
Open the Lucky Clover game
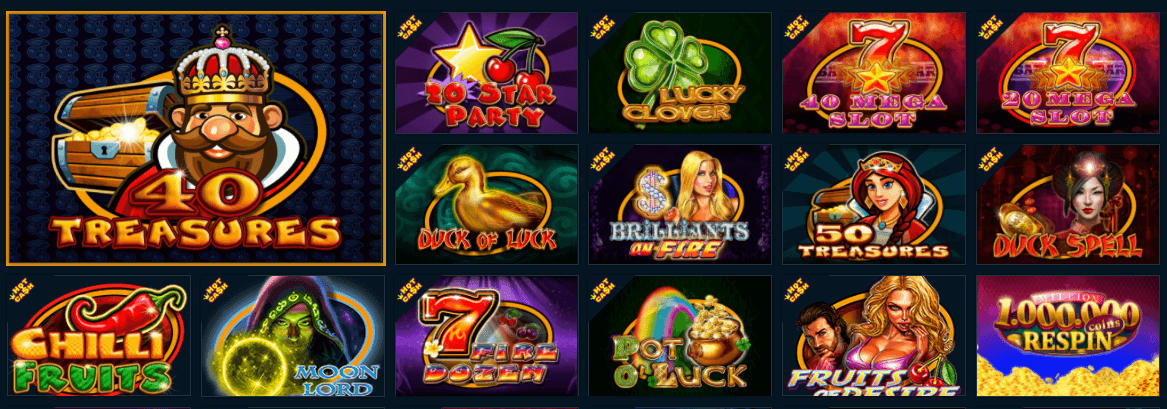680,72
